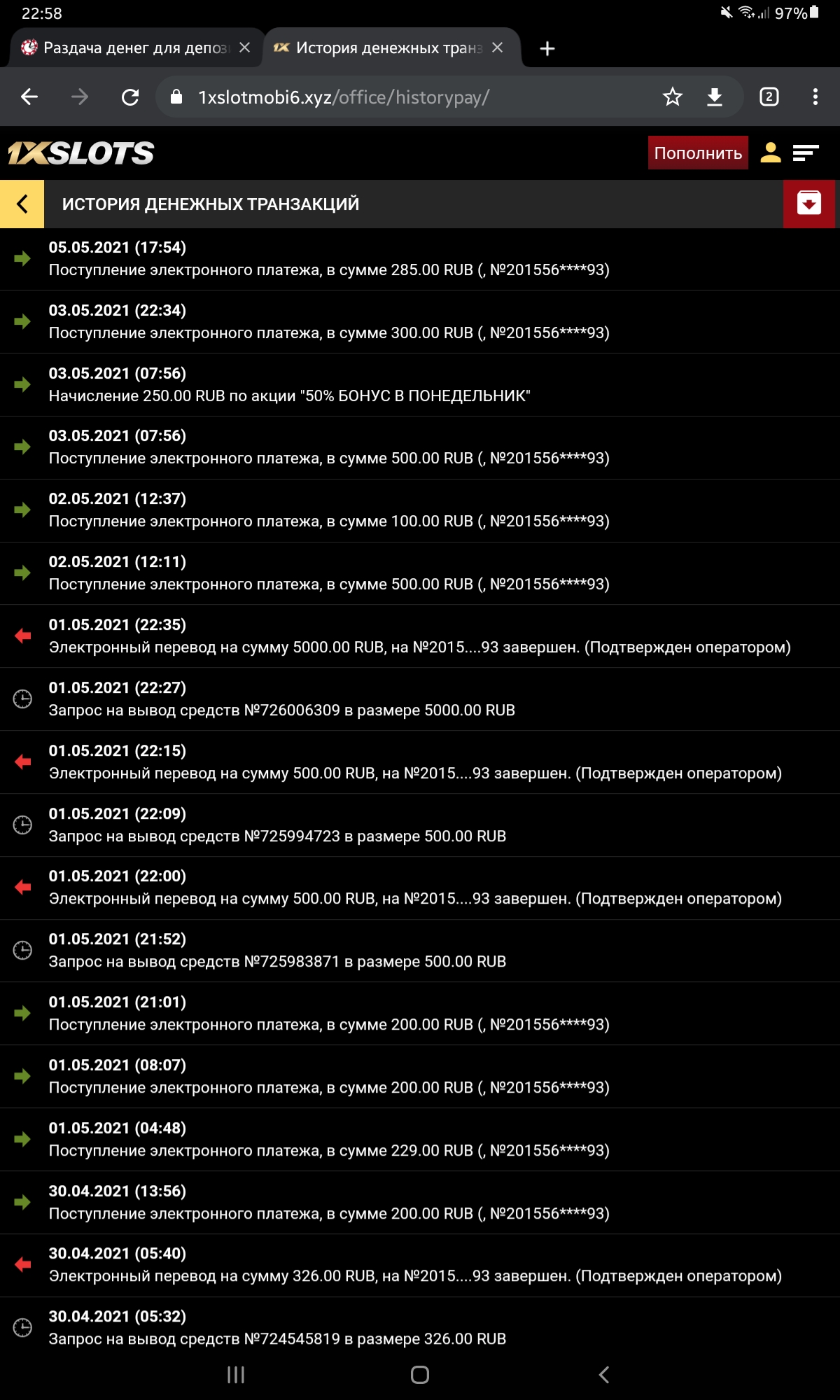Tap the URL address bar
The image size is (840, 1400).
point(406,97)
